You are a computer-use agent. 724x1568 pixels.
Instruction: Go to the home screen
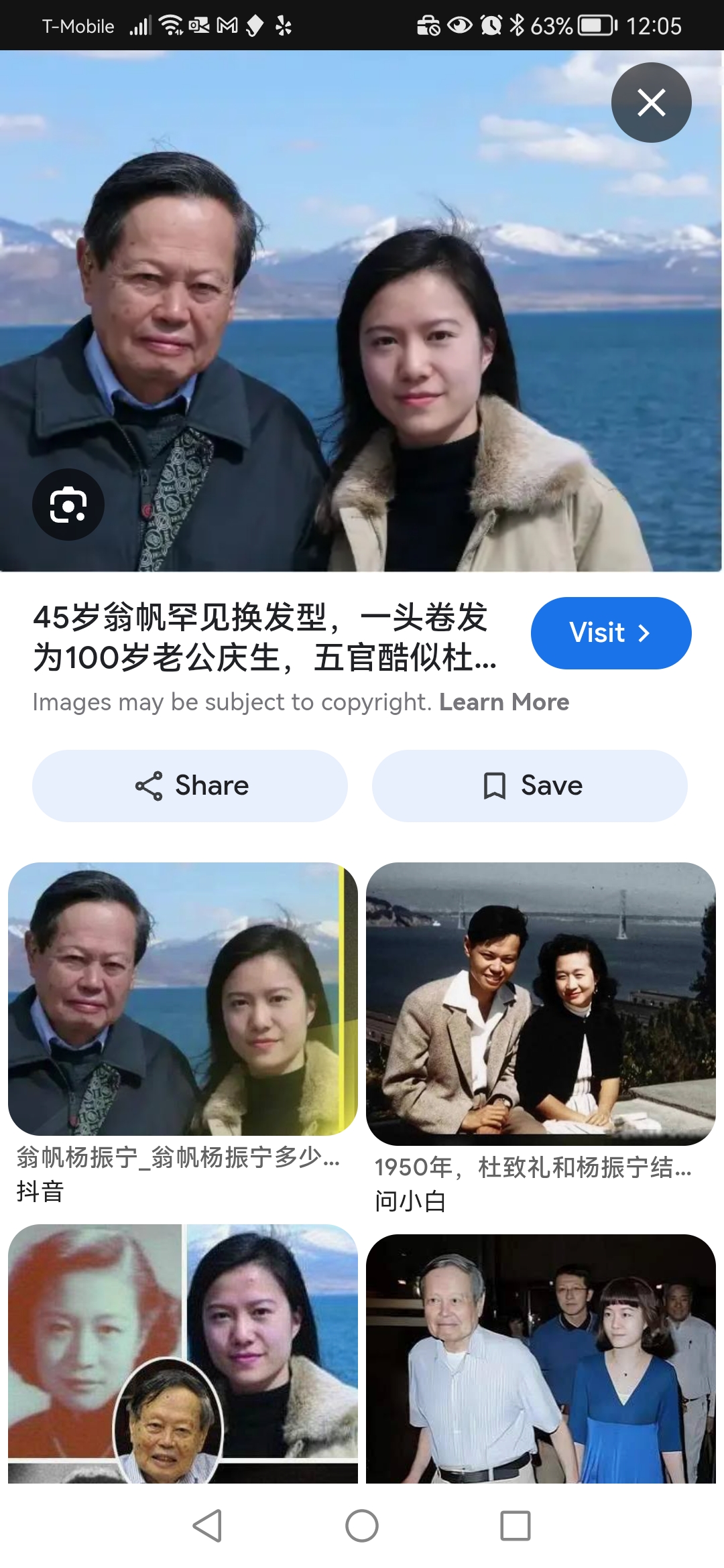click(x=362, y=1526)
